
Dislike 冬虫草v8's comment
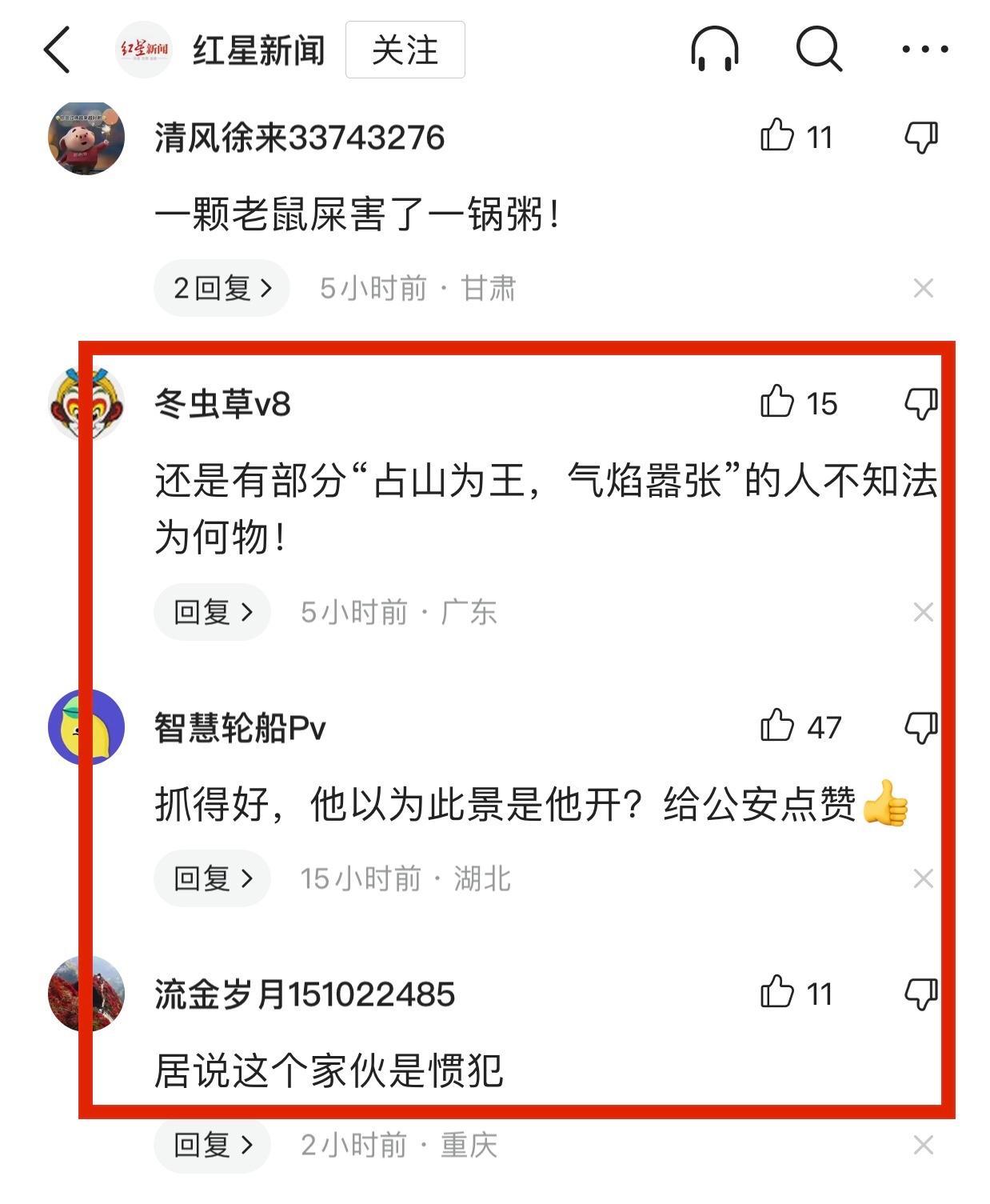(x=921, y=403)
